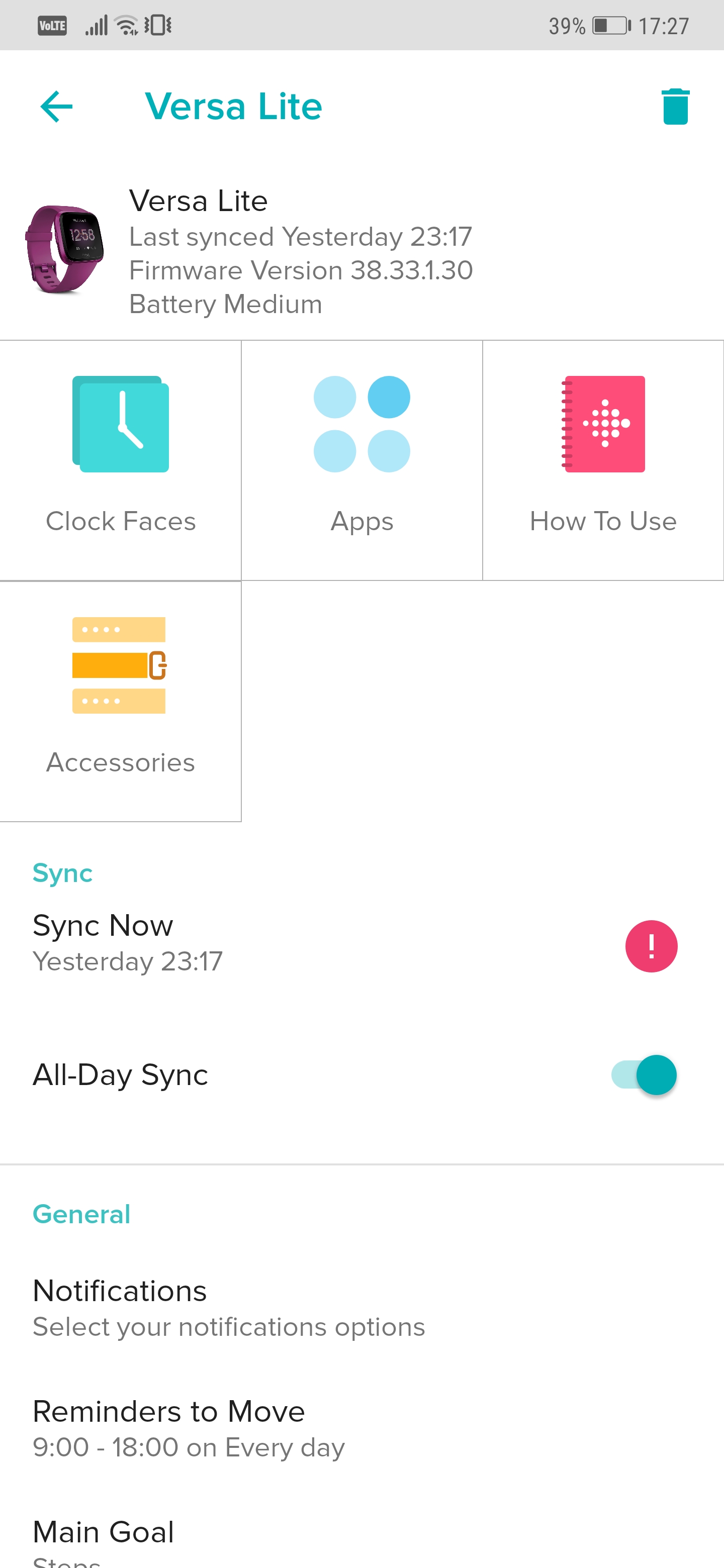724x1568 pixels.
Task: Open Accessories tile
Action: [x=121, y=701]
